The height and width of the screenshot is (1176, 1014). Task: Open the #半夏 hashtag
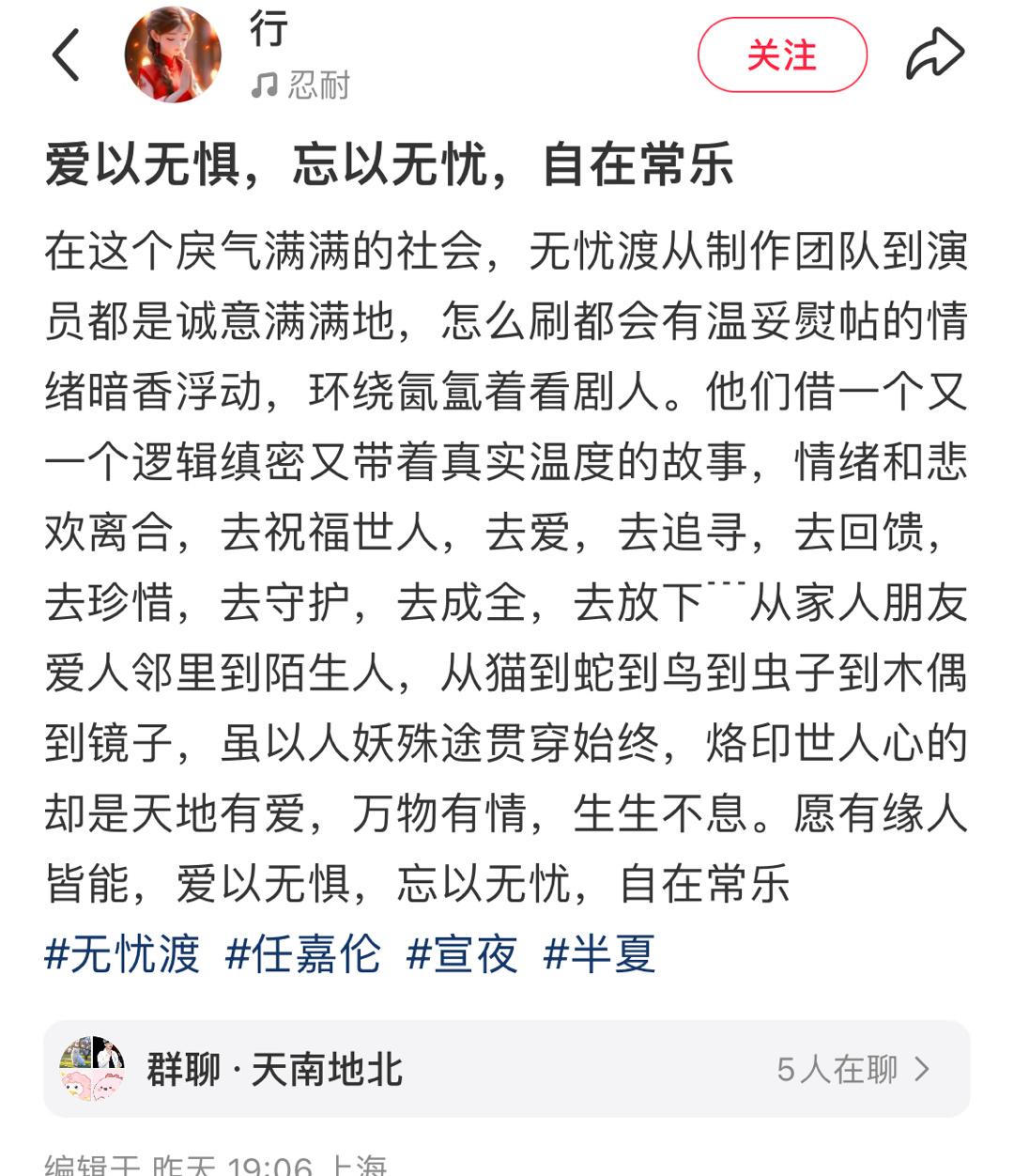[599, 954]
